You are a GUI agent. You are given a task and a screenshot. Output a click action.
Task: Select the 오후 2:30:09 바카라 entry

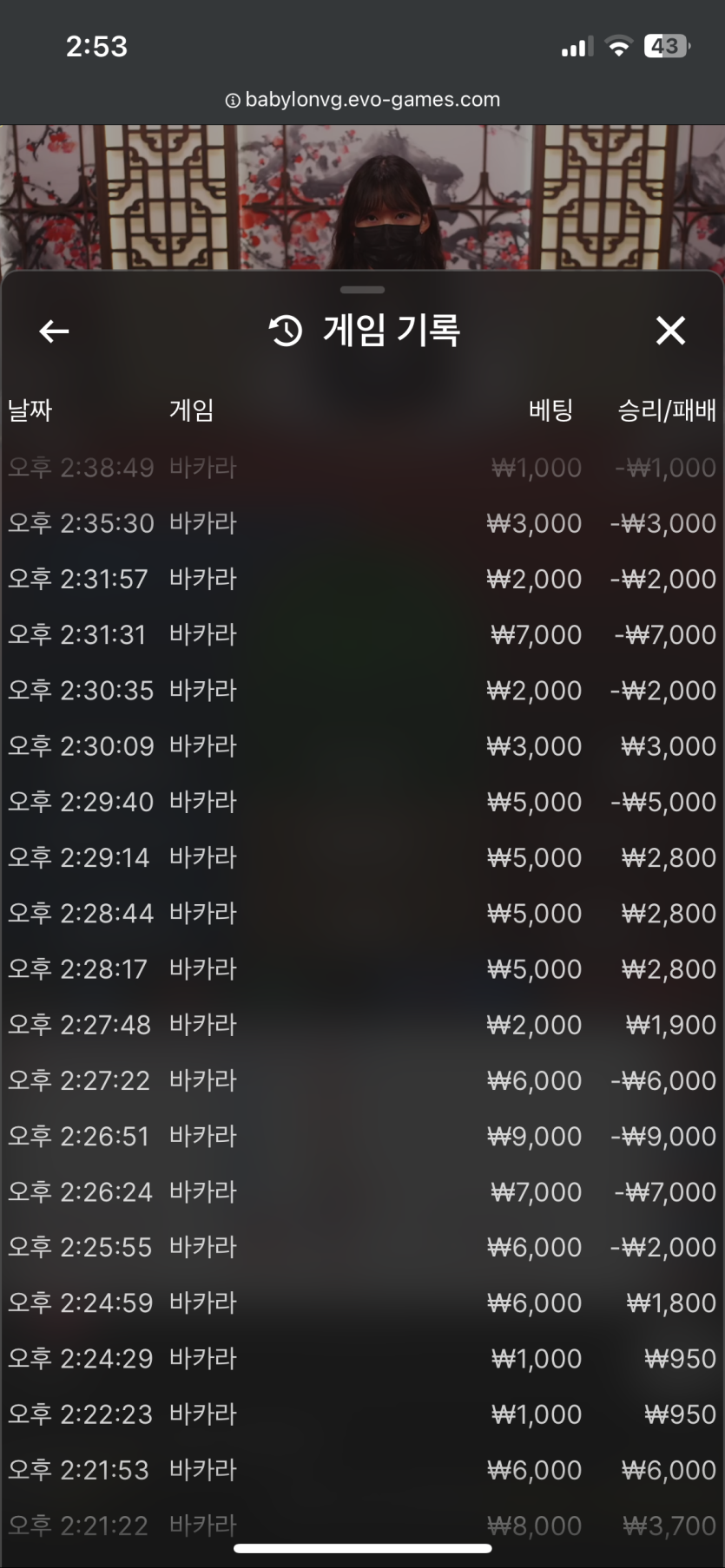tap(362, 746)
